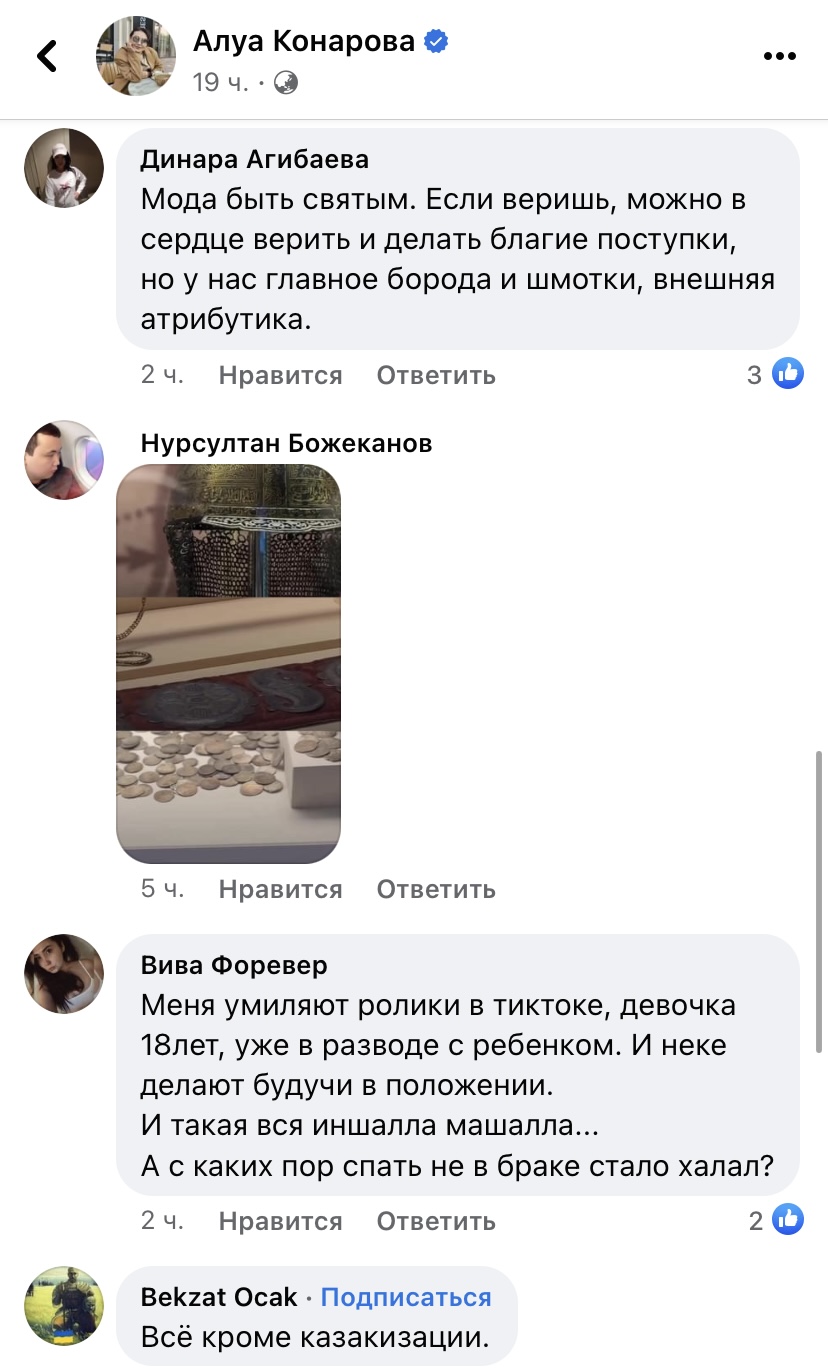Like Динара Агибаева's comment
The width and height of the screenshot is (828, 1371).
point(280,375)
